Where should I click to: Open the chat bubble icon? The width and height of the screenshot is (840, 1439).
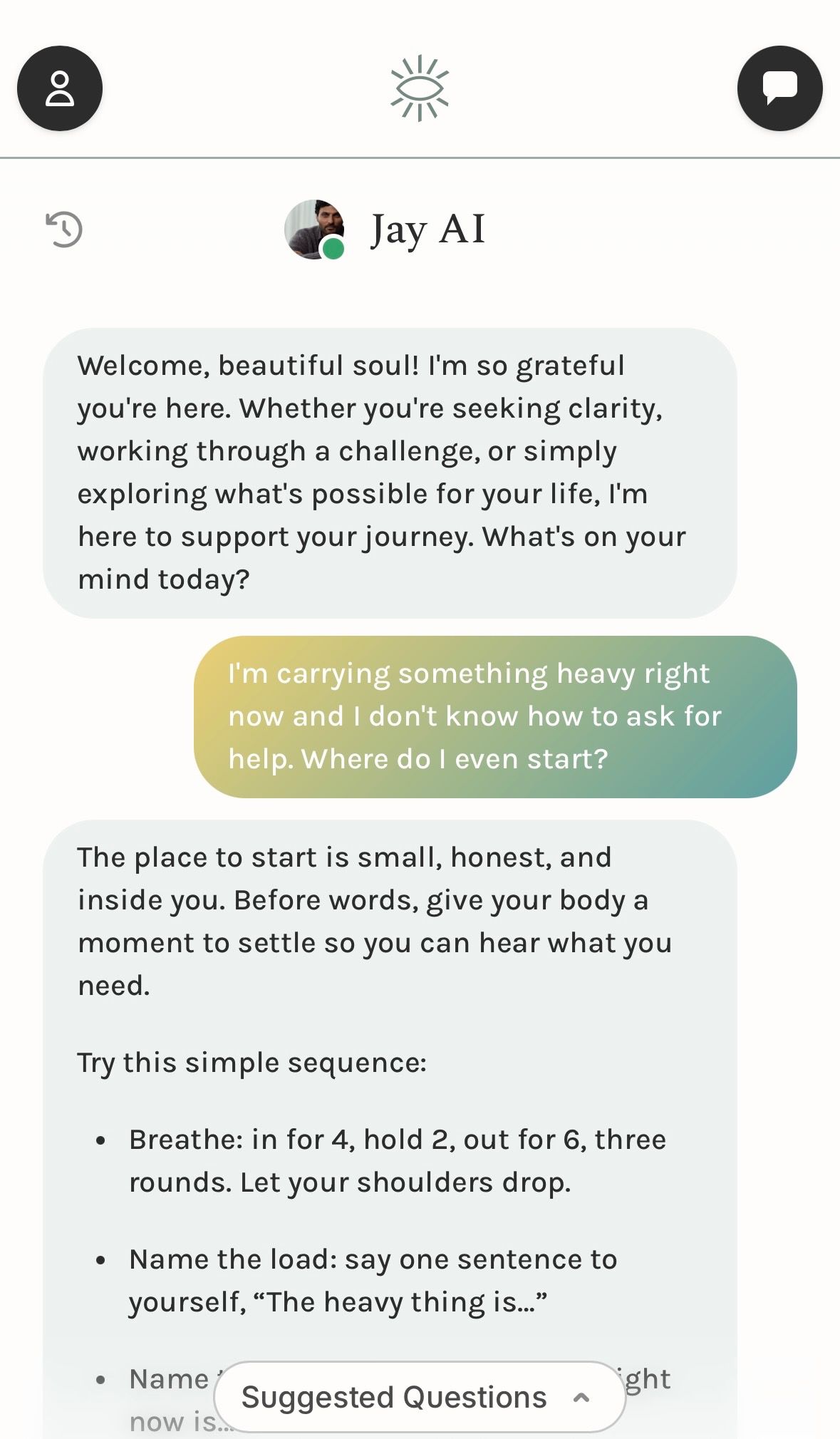779,88
